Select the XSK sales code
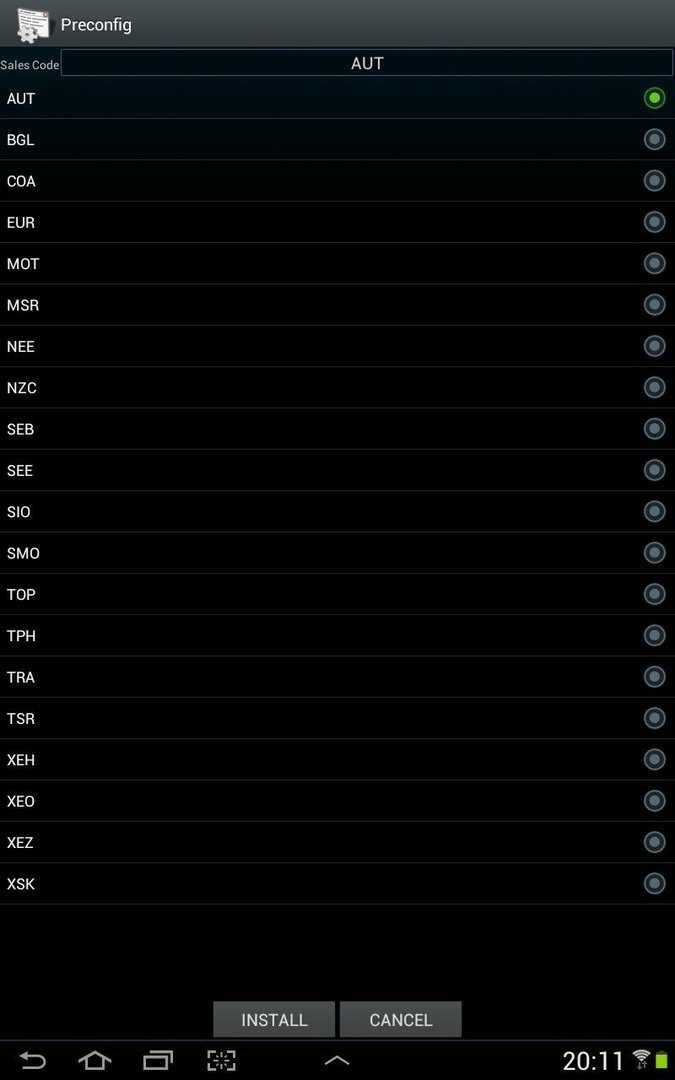 coord(338,884)
